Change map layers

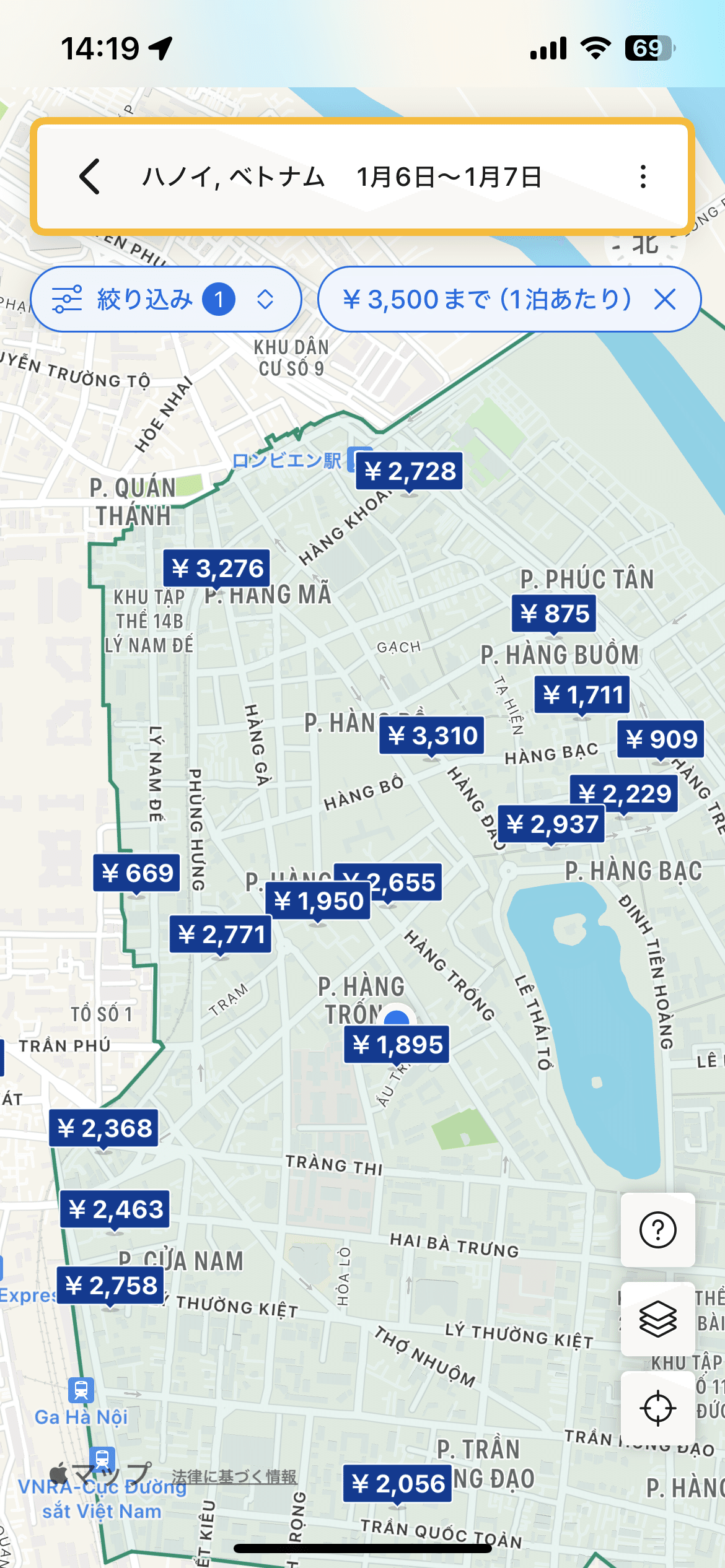pyautogui.click(x=657, y=1319)
